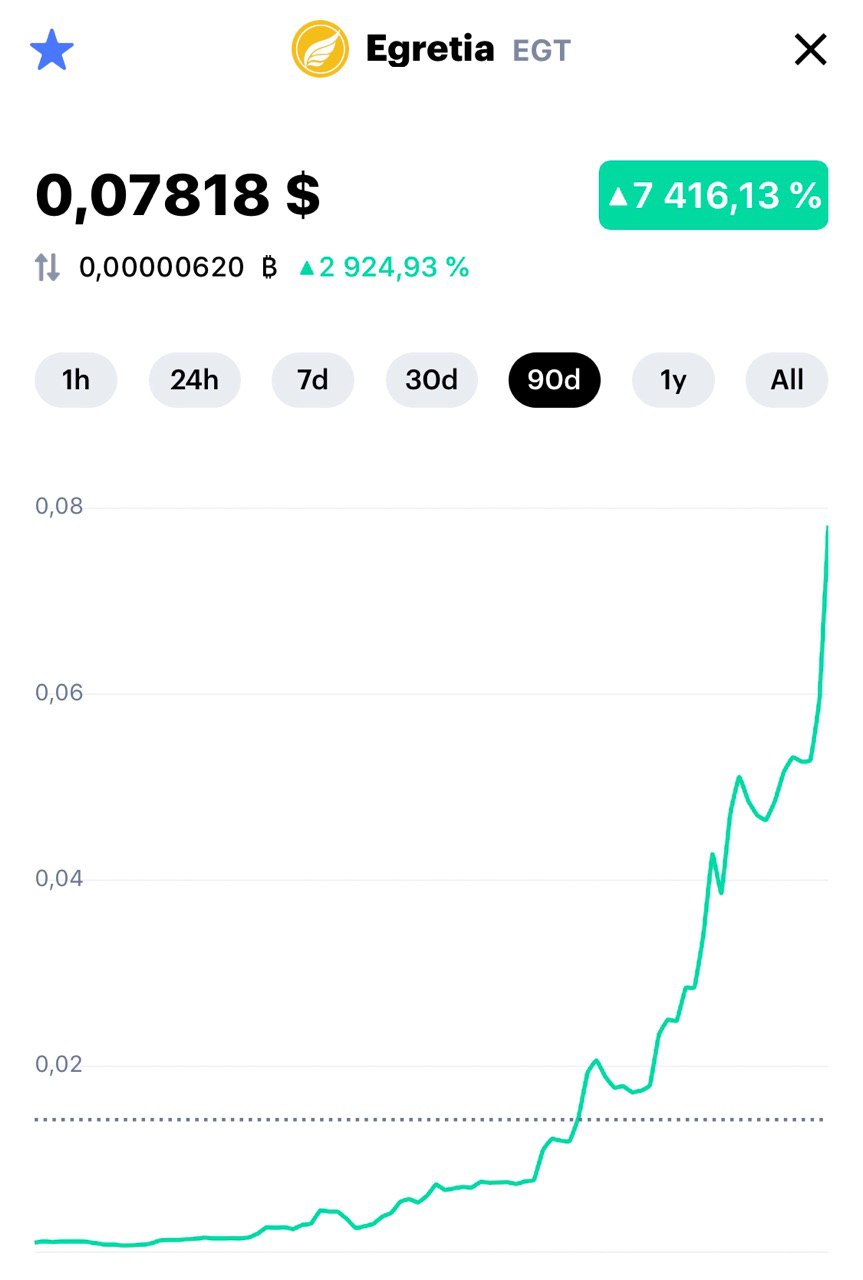863x1280 pixels.
Task: Select the 24h chart range
Action: click(195, 380)
